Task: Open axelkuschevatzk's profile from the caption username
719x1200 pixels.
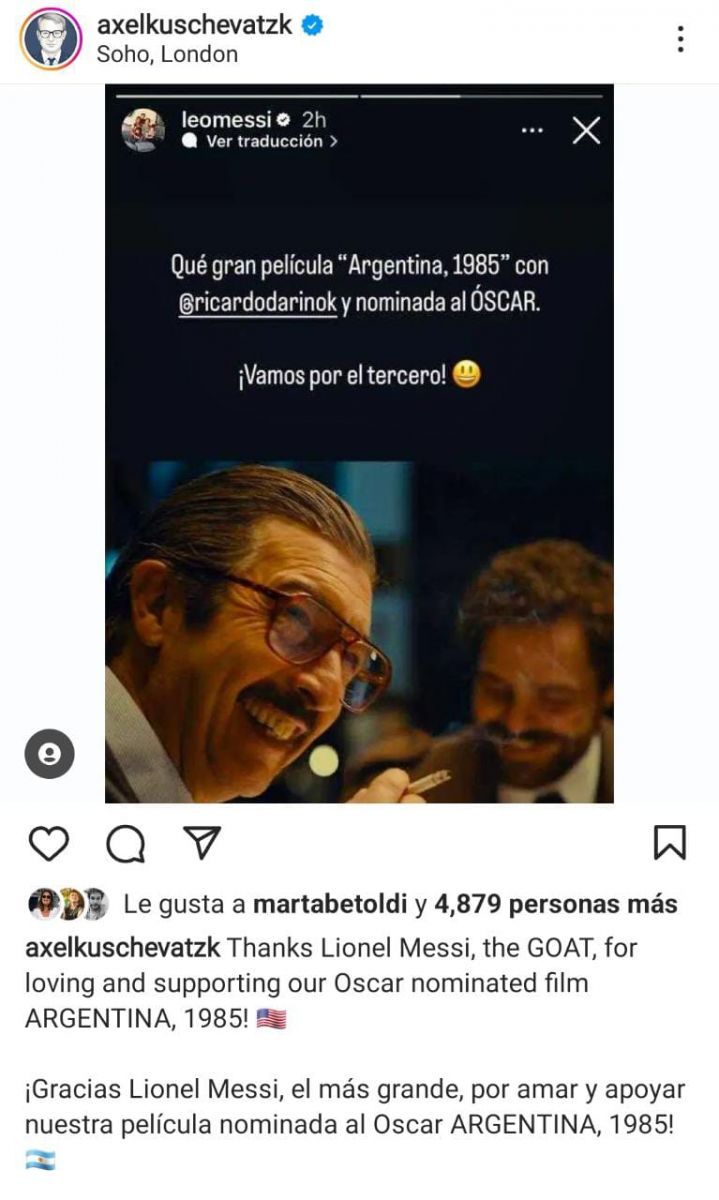Action: click(122, 947)
